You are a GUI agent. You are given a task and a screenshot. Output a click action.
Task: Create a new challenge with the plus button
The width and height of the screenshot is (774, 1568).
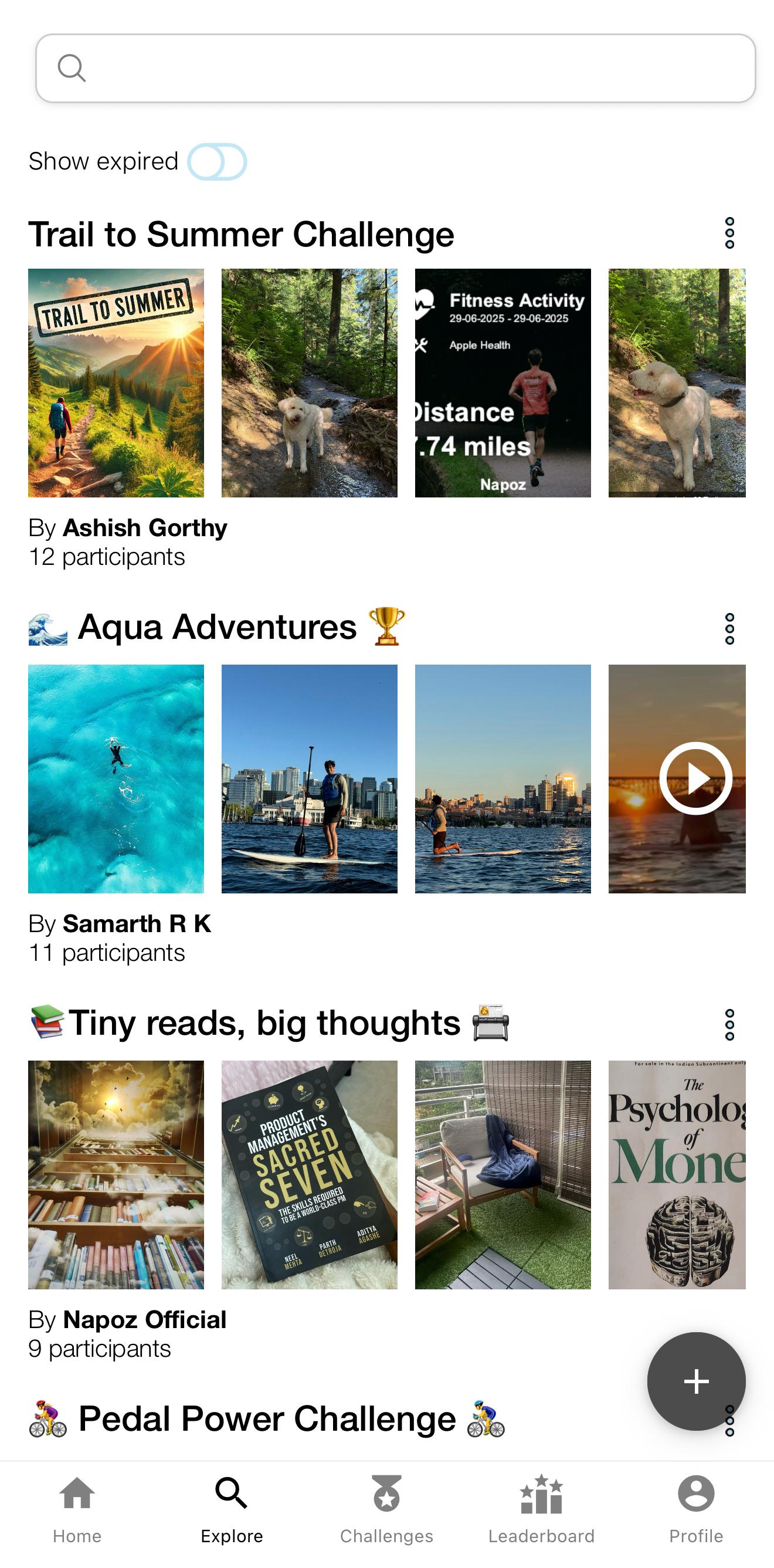[696, 1381]
